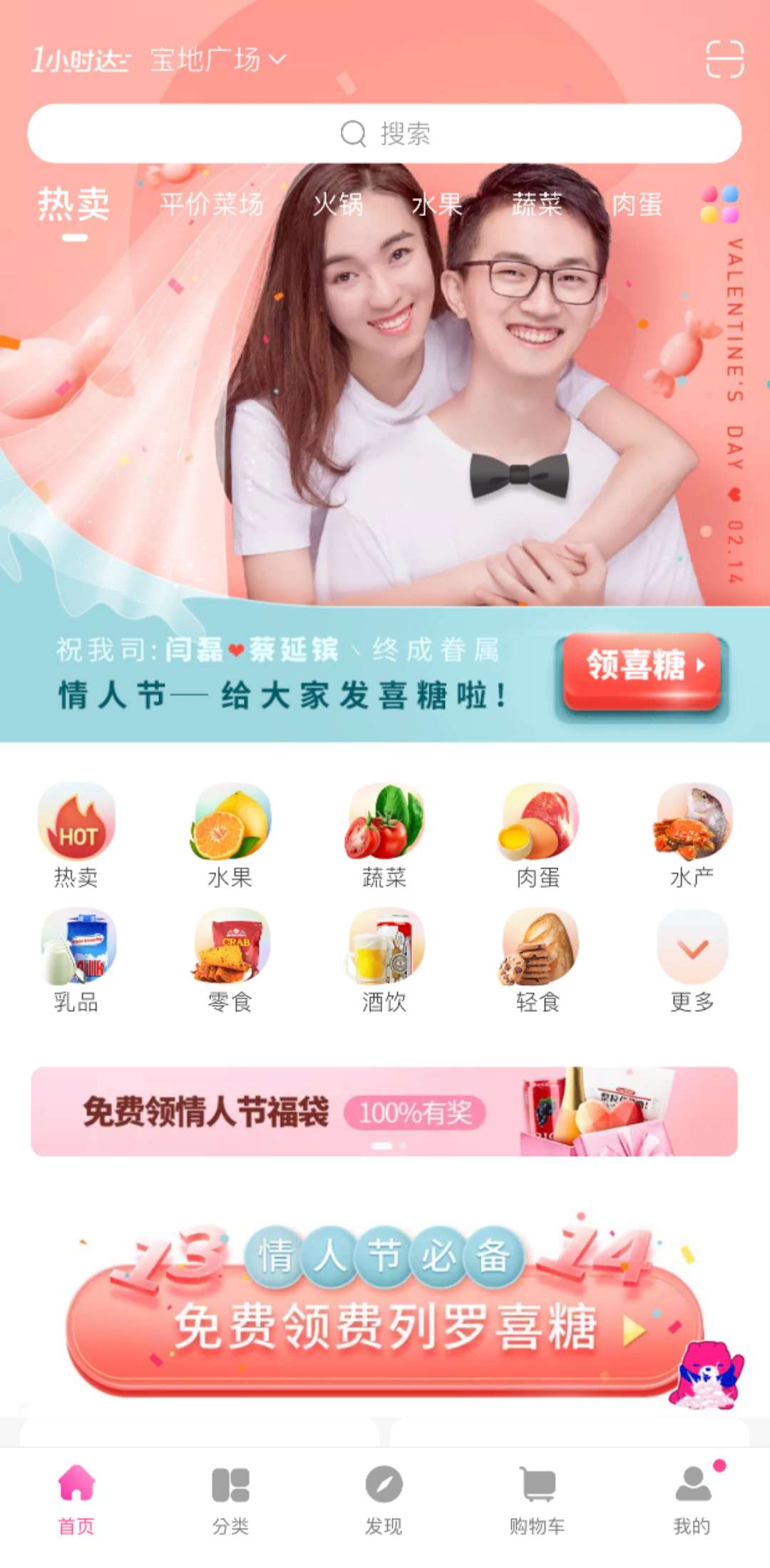The height and width of the screenshot is (1568, 770).
Task: Open the colorful all-categories dots icon
Action: point(719,205)
